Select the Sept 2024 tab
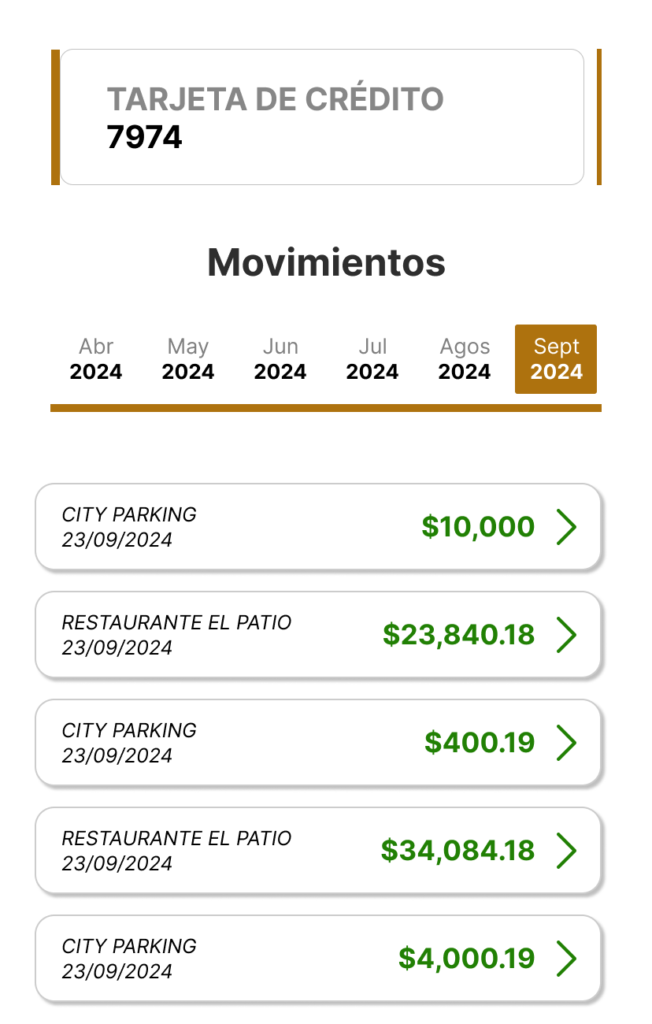 556,359
